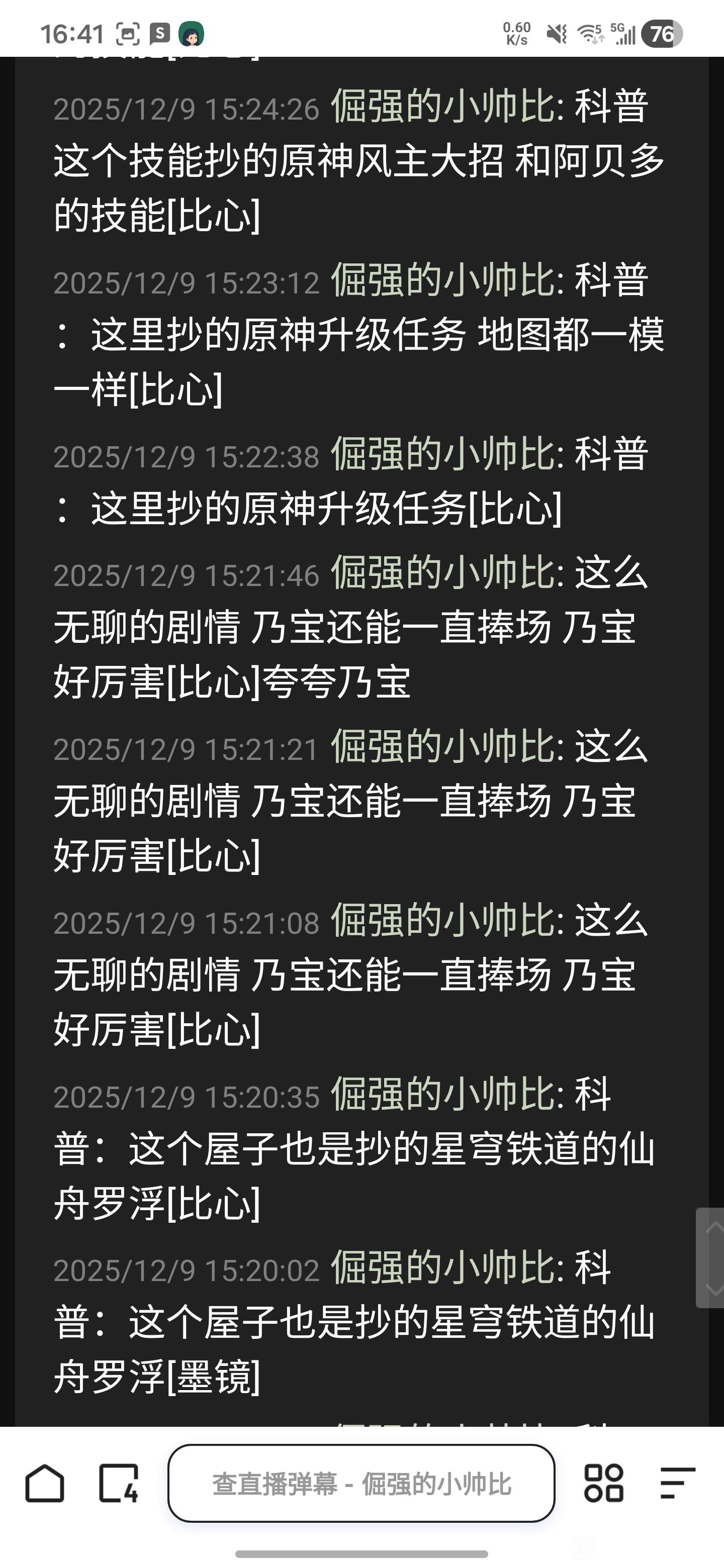
Task: Go to browser home page
Action: [44, 1484]
